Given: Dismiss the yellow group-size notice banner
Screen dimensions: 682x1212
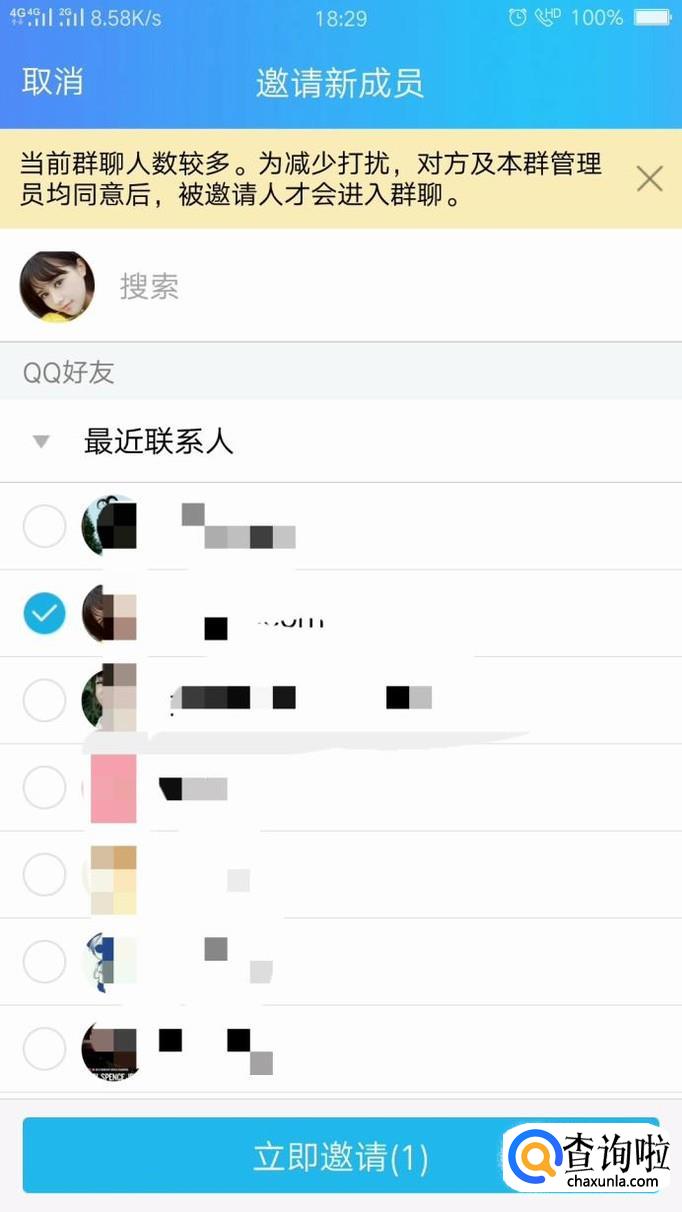Looking at the screenshot, I should click(x=649, y=179).
